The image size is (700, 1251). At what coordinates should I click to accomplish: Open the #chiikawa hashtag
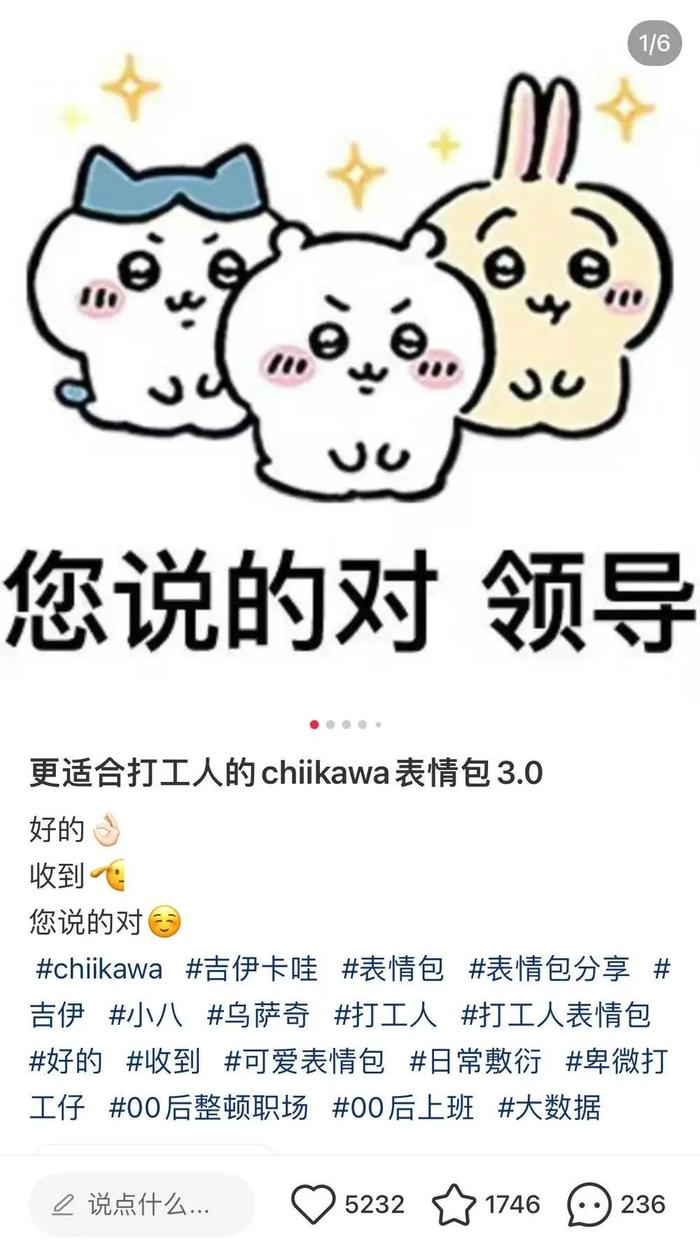[99, 969]
